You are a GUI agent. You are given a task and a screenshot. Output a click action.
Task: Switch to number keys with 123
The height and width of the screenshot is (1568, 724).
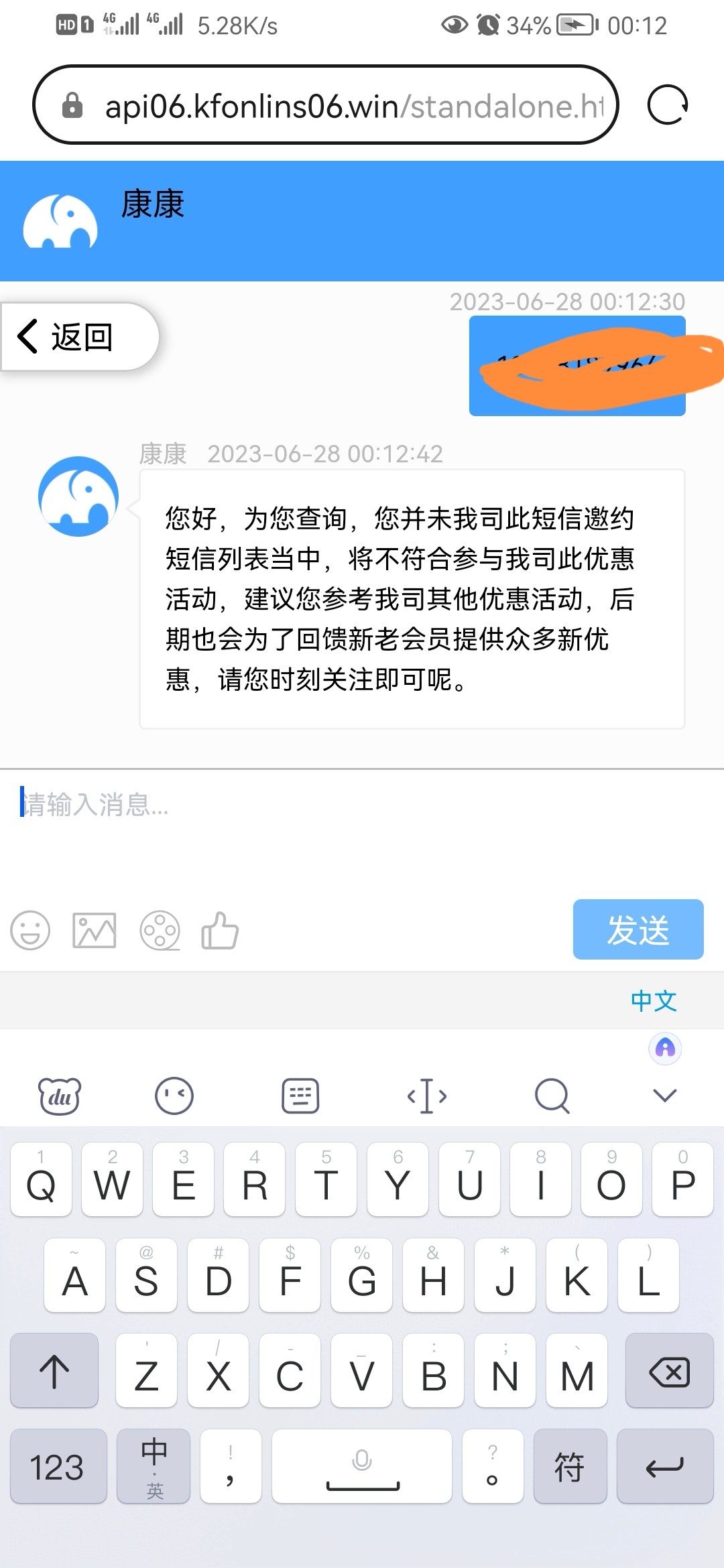pos(58,1466)
